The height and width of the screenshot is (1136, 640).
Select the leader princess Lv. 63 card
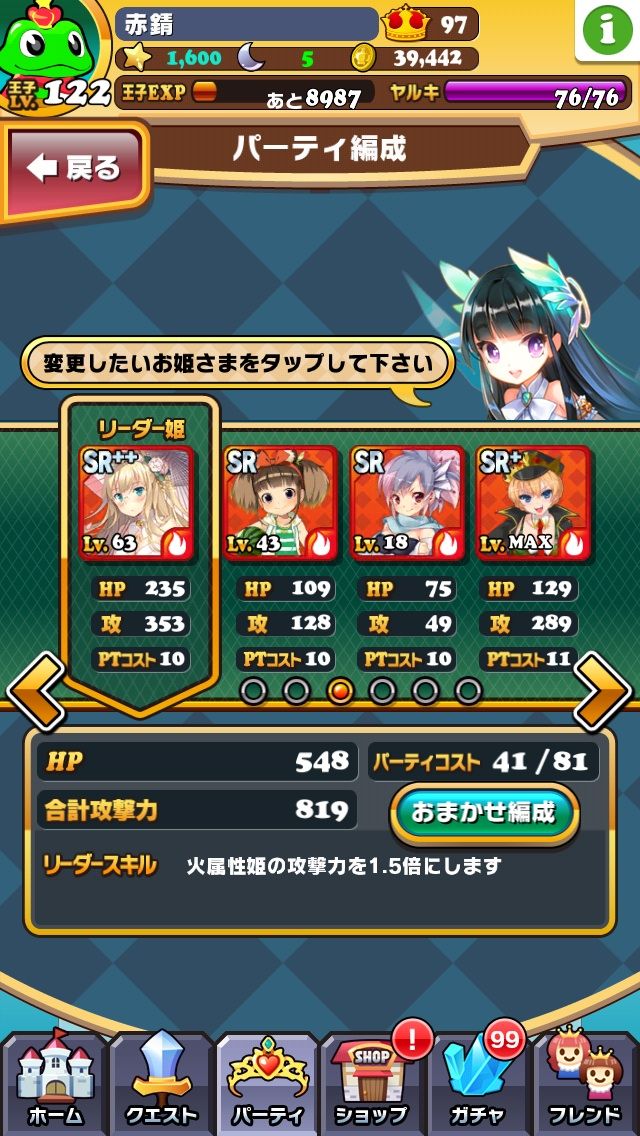click(137, 503)
